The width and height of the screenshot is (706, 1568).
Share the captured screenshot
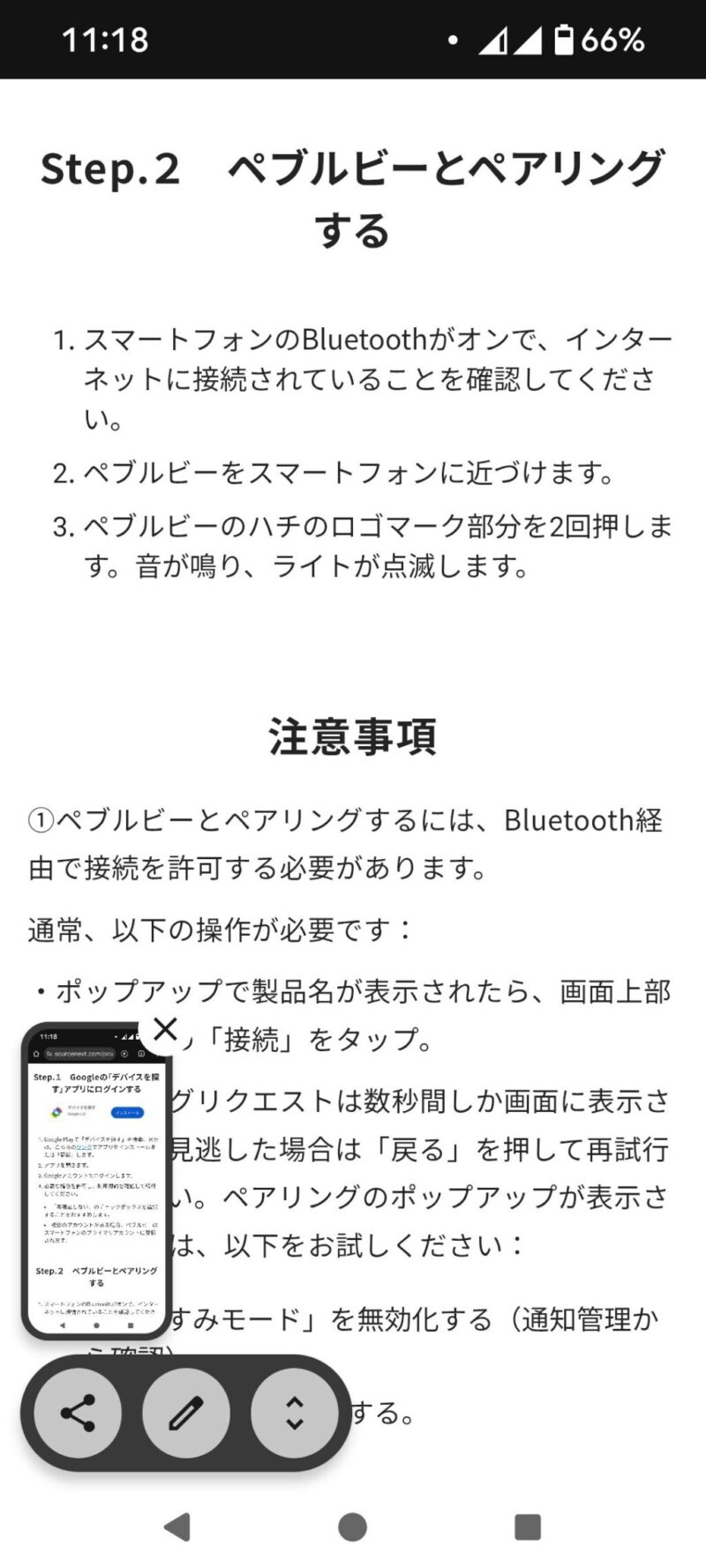click(78, 1414)
